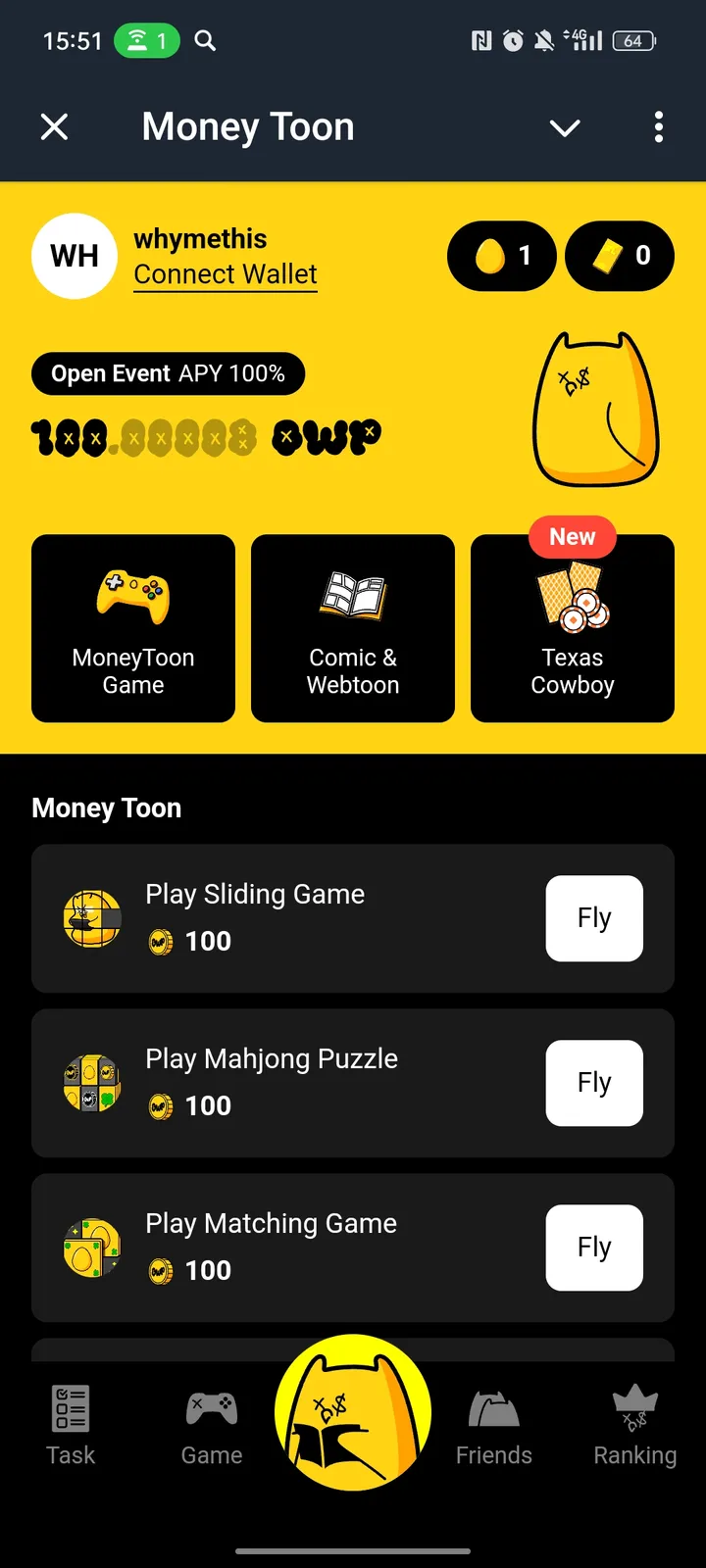706x1568 pixels.
Task: Click the Matching Game cards icon
Action: pyautogui.click(x=91, y=1248)
